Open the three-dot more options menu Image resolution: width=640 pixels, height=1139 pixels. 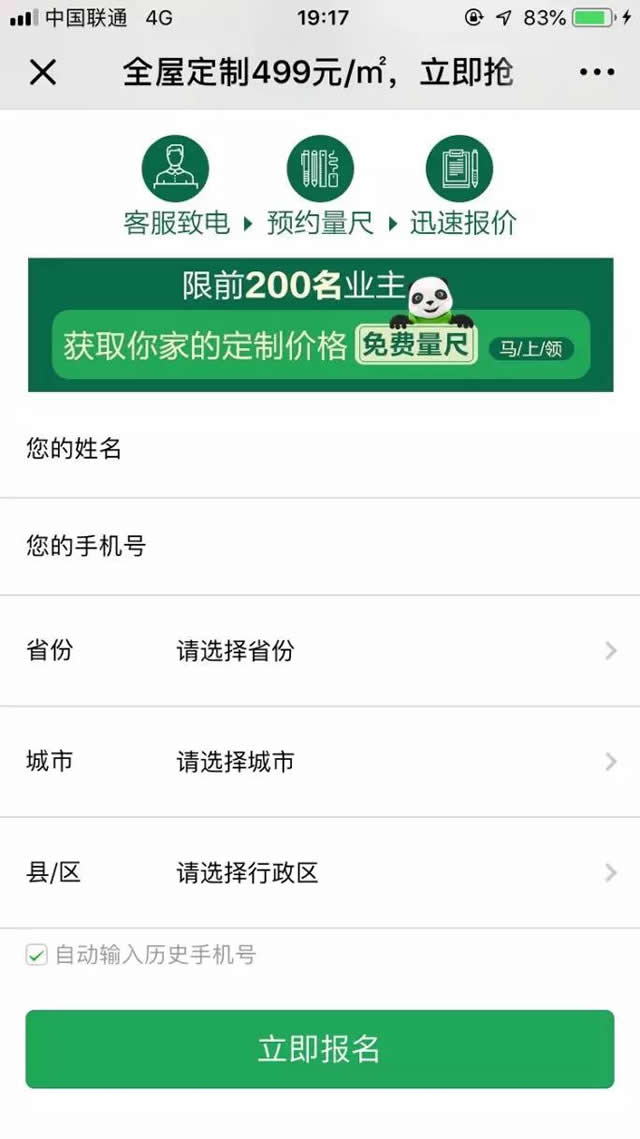[597, 72]
